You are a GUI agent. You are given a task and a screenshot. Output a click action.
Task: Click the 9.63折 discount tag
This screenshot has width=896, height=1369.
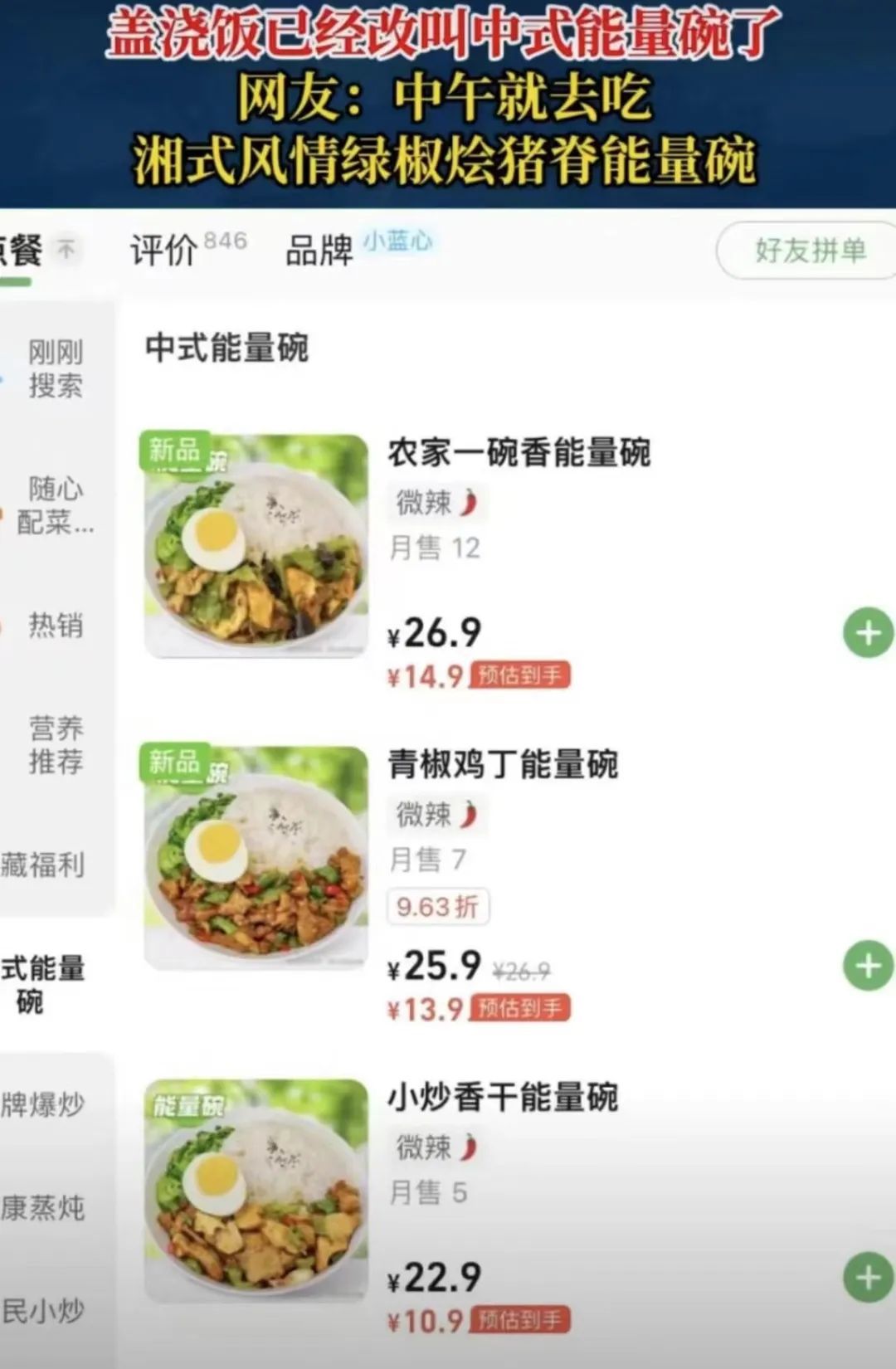click(438, 907)
